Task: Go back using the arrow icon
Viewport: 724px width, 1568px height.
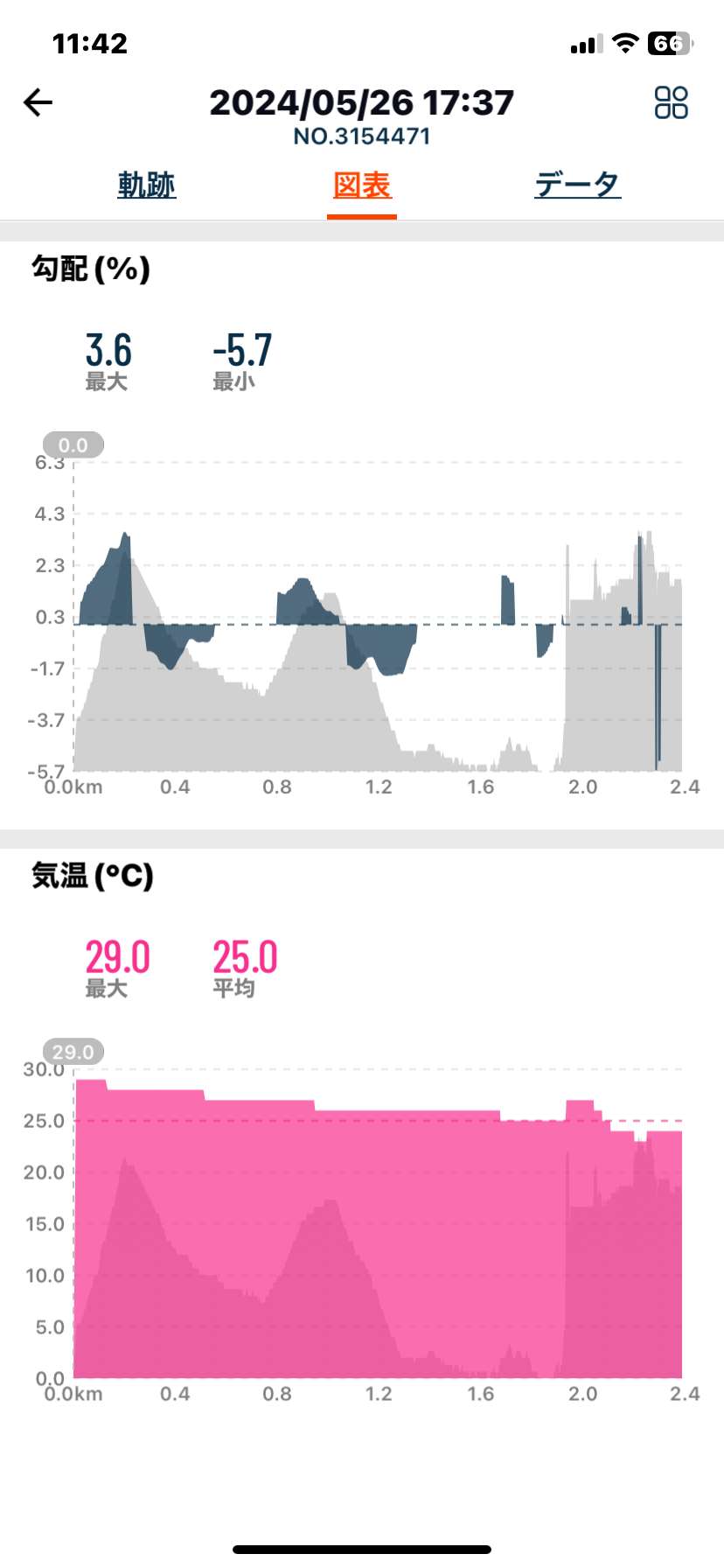Action: point(38,102)
